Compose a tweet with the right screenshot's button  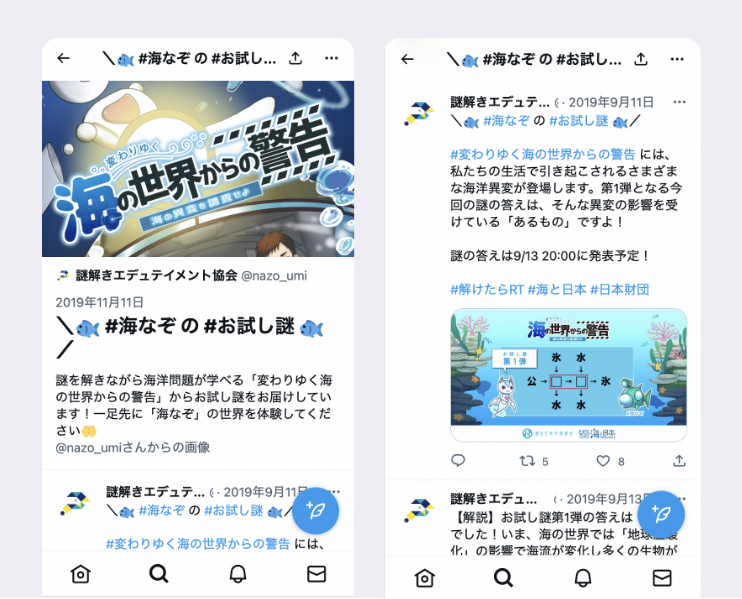pyautogui.click(x=661, y=514)
